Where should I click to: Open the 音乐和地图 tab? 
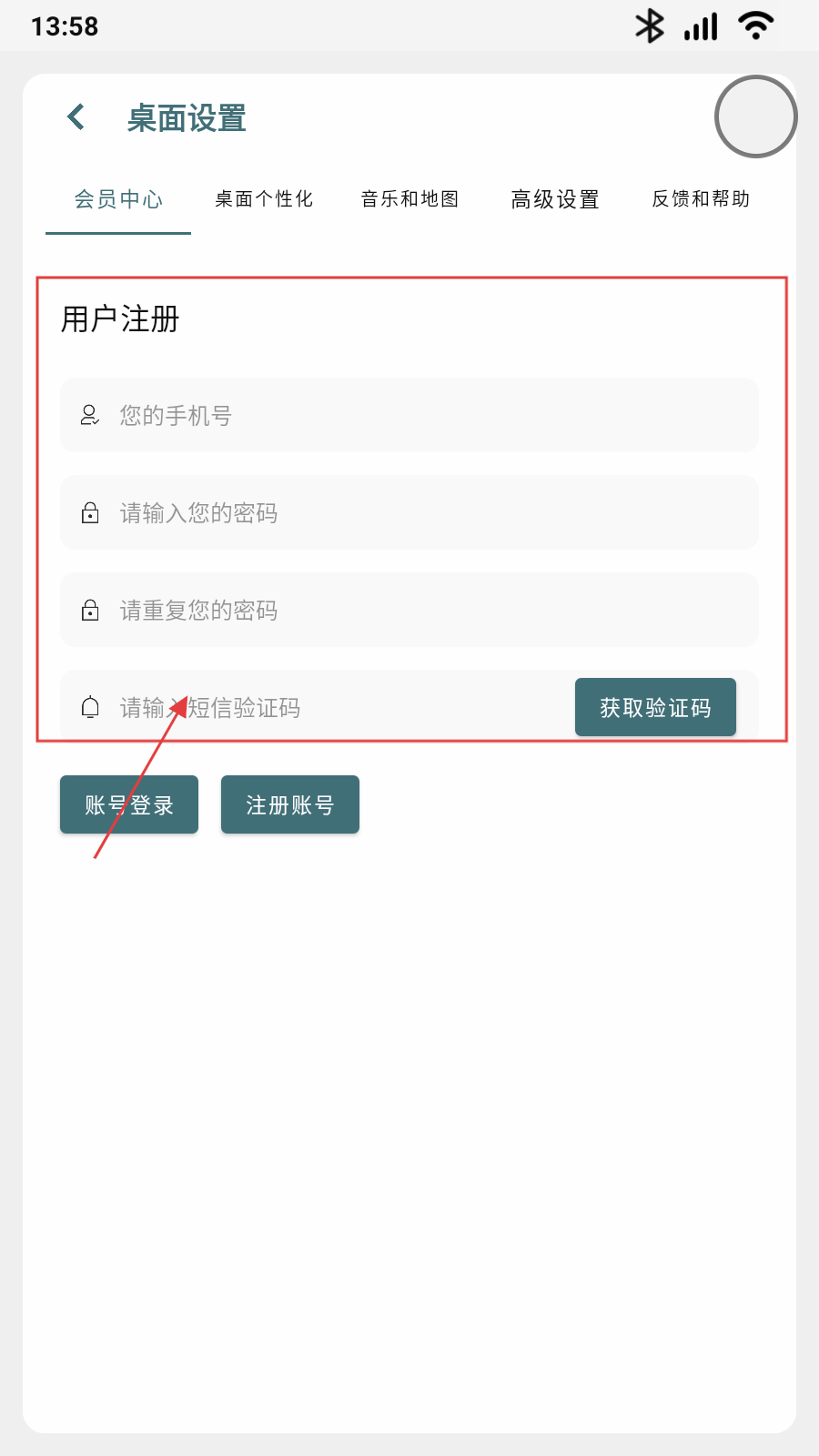[x=409, y=199]
